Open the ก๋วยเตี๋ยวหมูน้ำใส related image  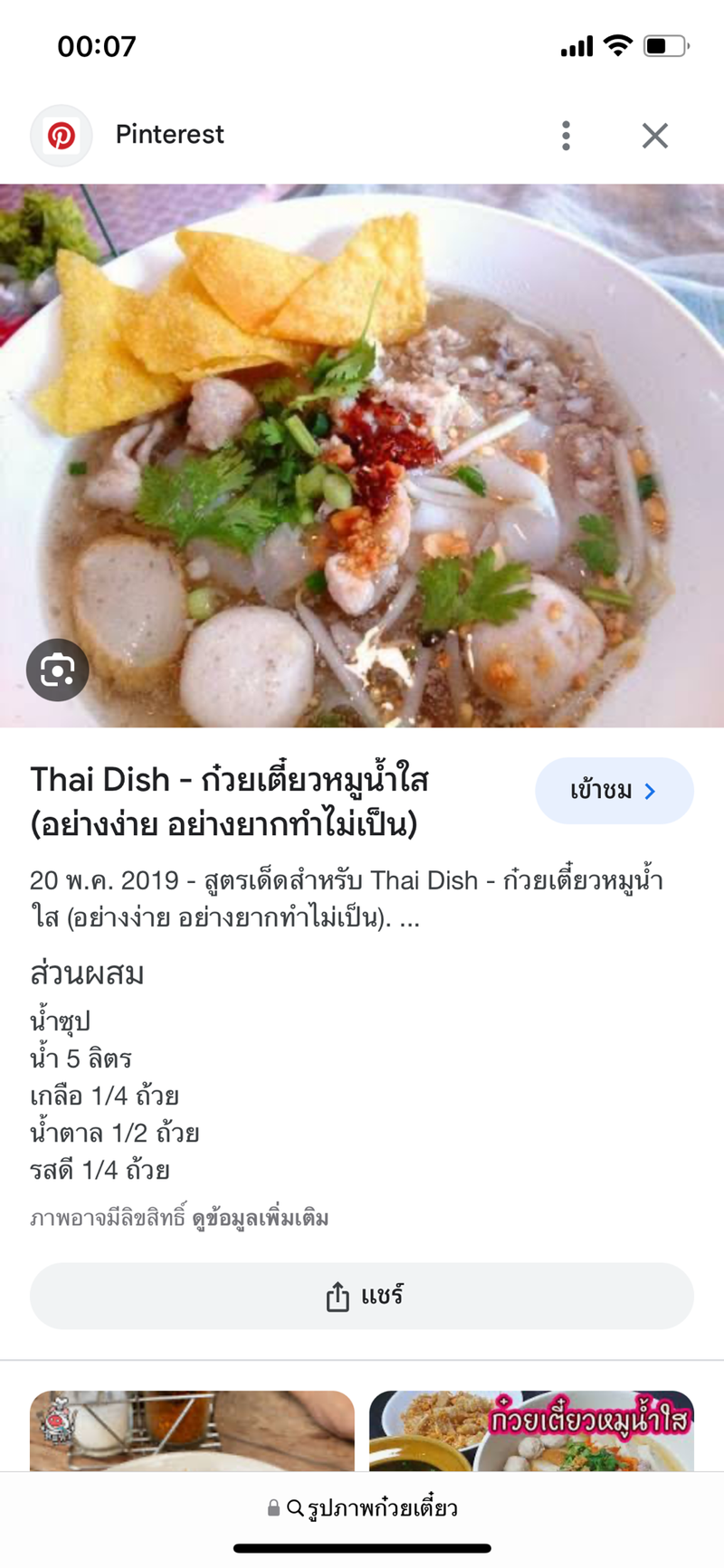pyautogui.click(x=531, y=1430)
